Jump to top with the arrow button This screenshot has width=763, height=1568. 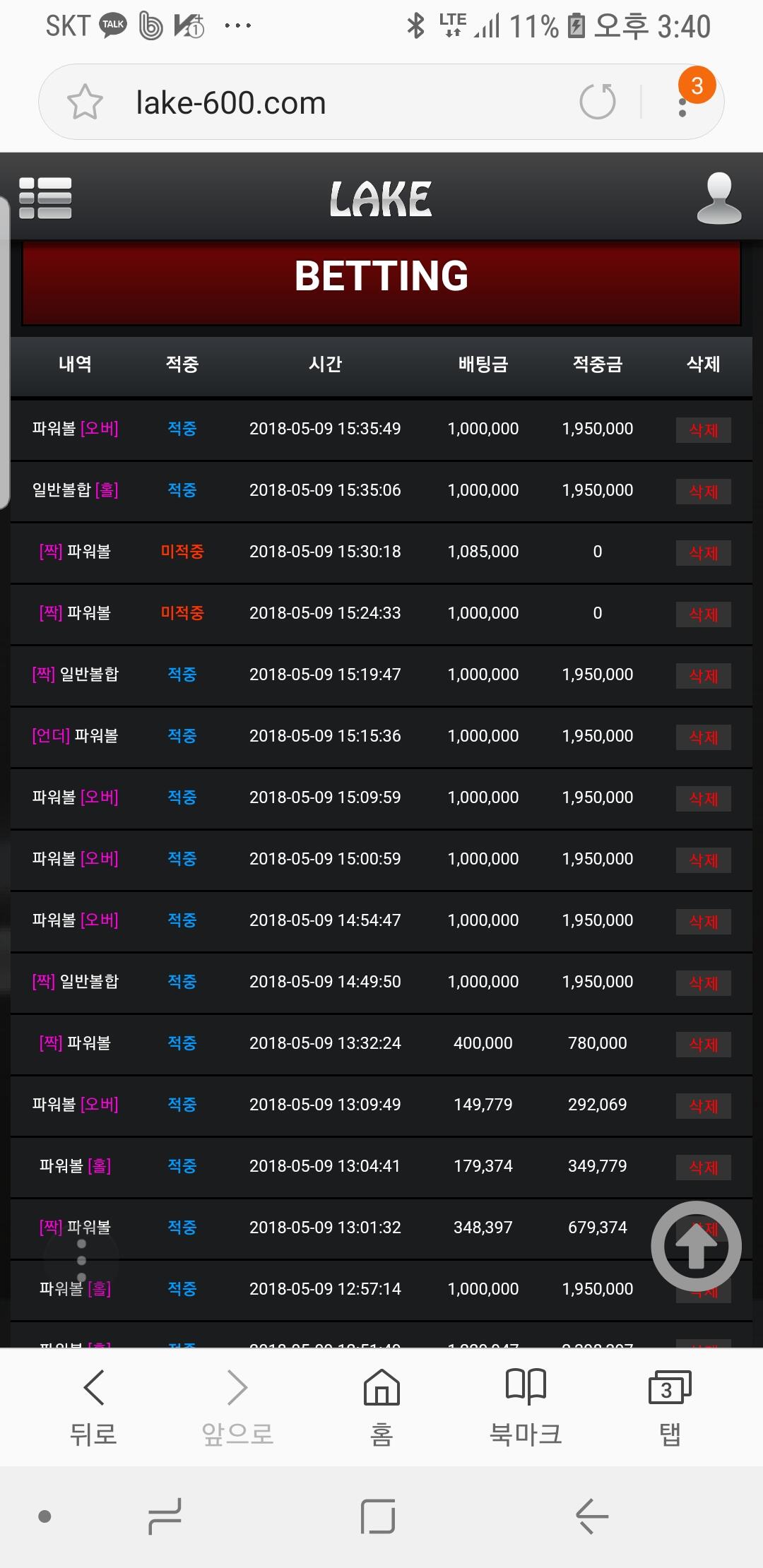(697, 1246)
